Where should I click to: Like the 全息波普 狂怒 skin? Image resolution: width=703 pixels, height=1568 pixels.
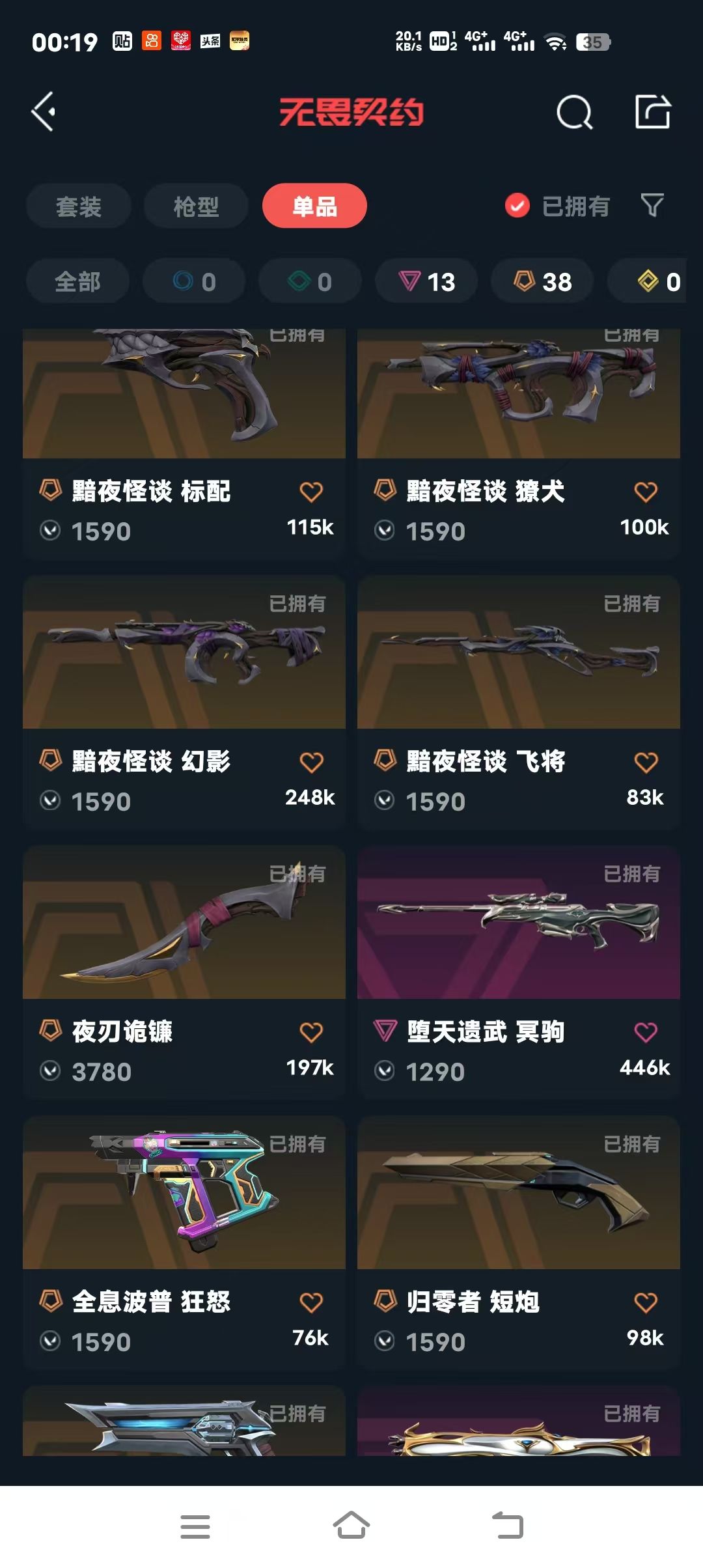pyautogui.click(x=310, y=1302)
